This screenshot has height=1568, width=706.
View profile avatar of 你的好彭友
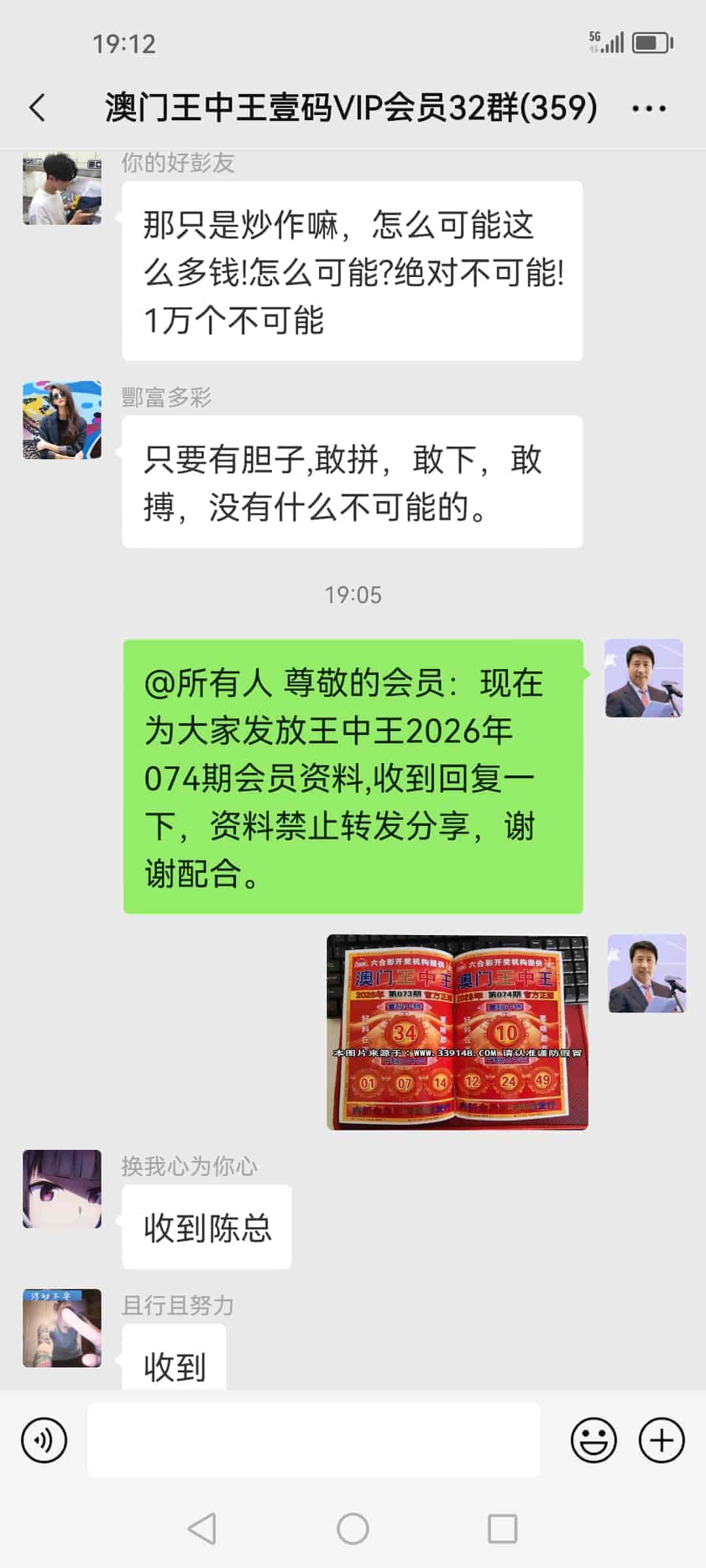click(x=62, y=188)
